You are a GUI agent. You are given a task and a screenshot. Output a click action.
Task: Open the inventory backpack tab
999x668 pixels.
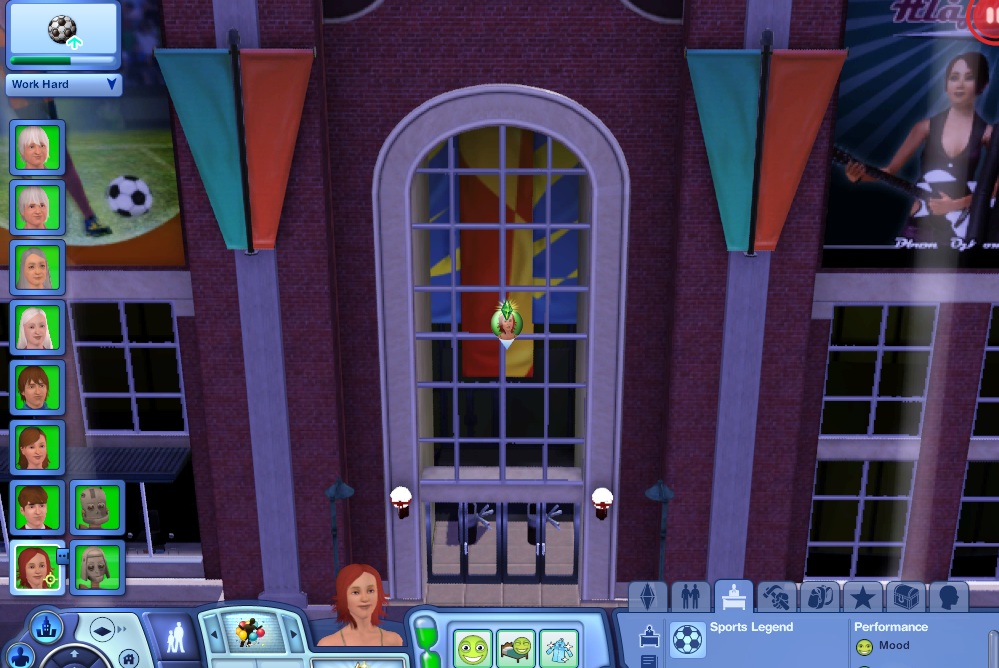tap(820, 598)
